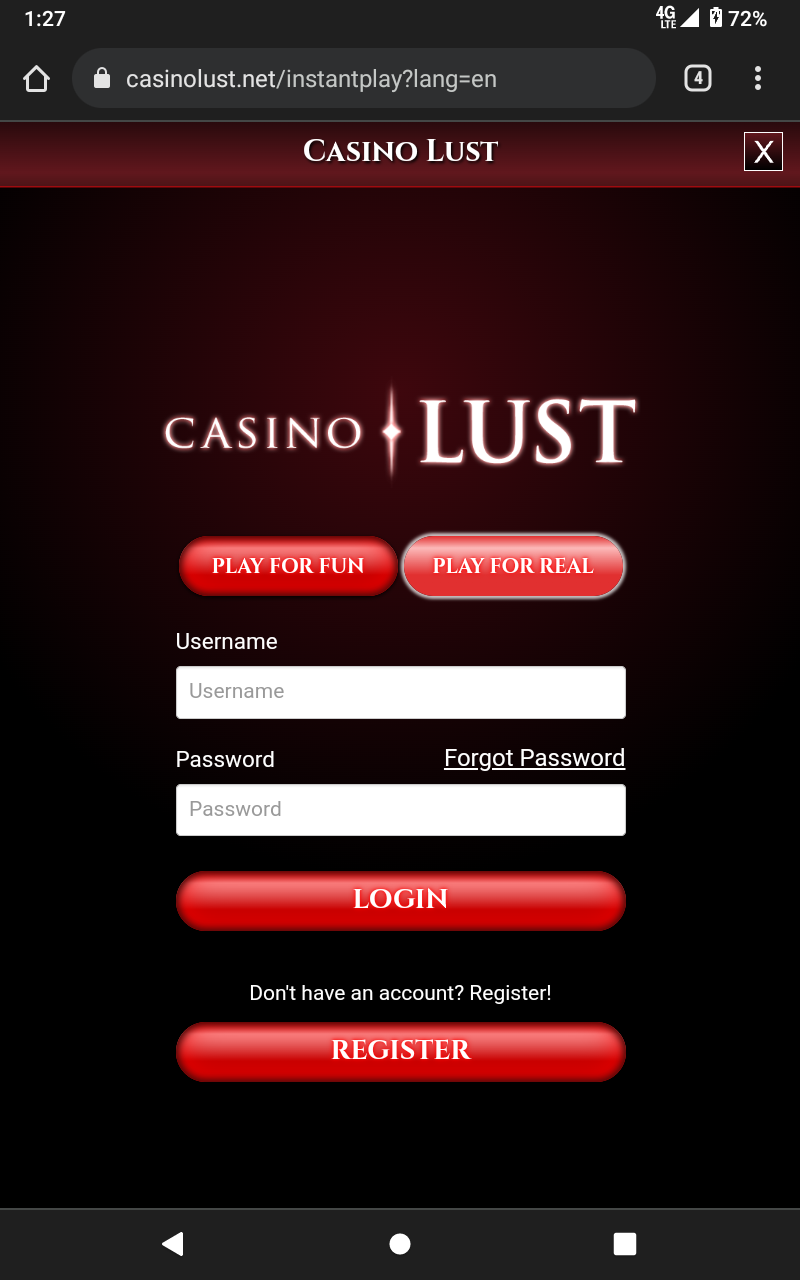Image resolution: width=800 pixels, height=1280 pixels.
Task: Switch to Play For Real
Action: (513, 566)
